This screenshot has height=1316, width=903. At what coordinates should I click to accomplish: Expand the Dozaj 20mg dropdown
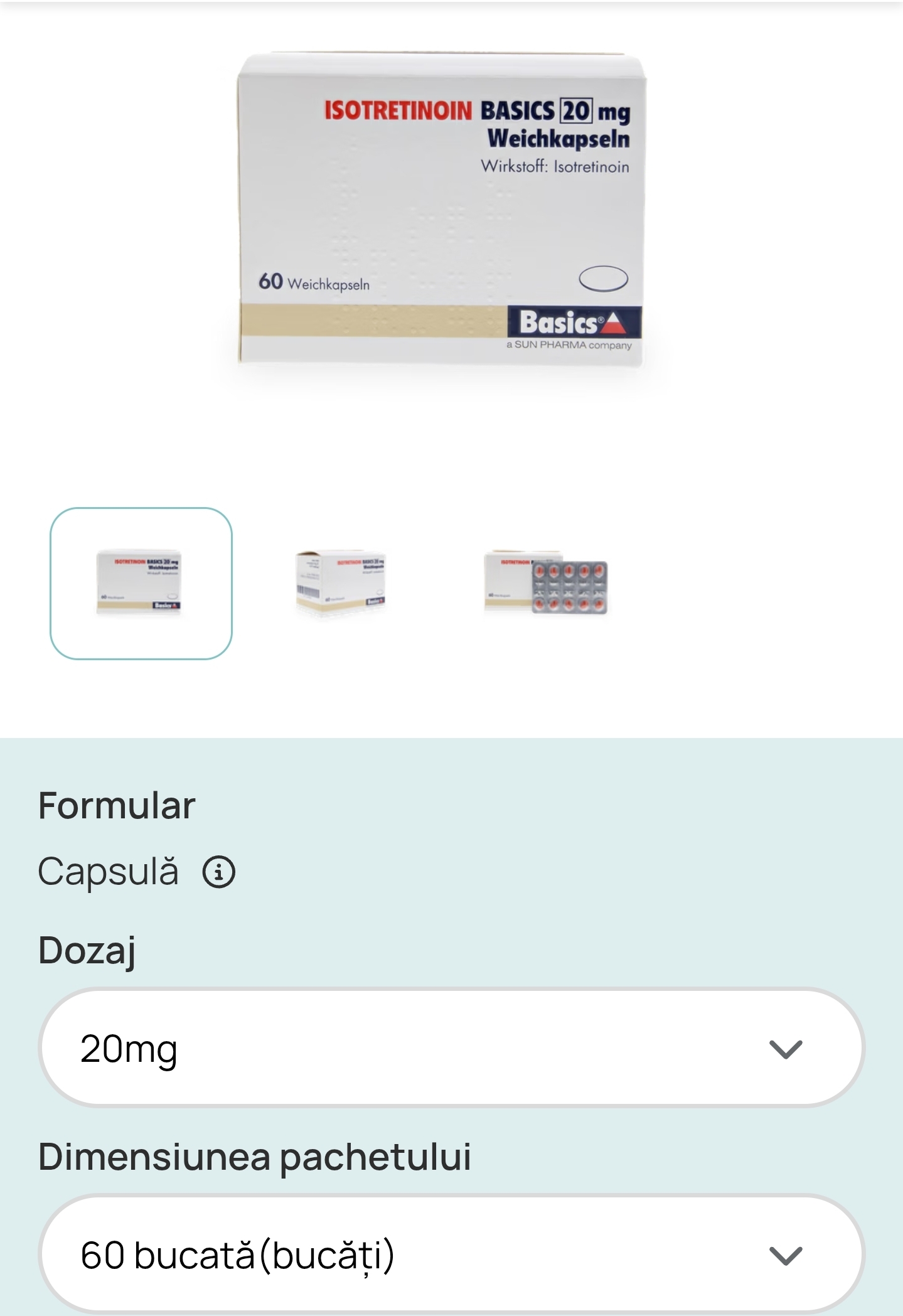tap(451, 1048)
